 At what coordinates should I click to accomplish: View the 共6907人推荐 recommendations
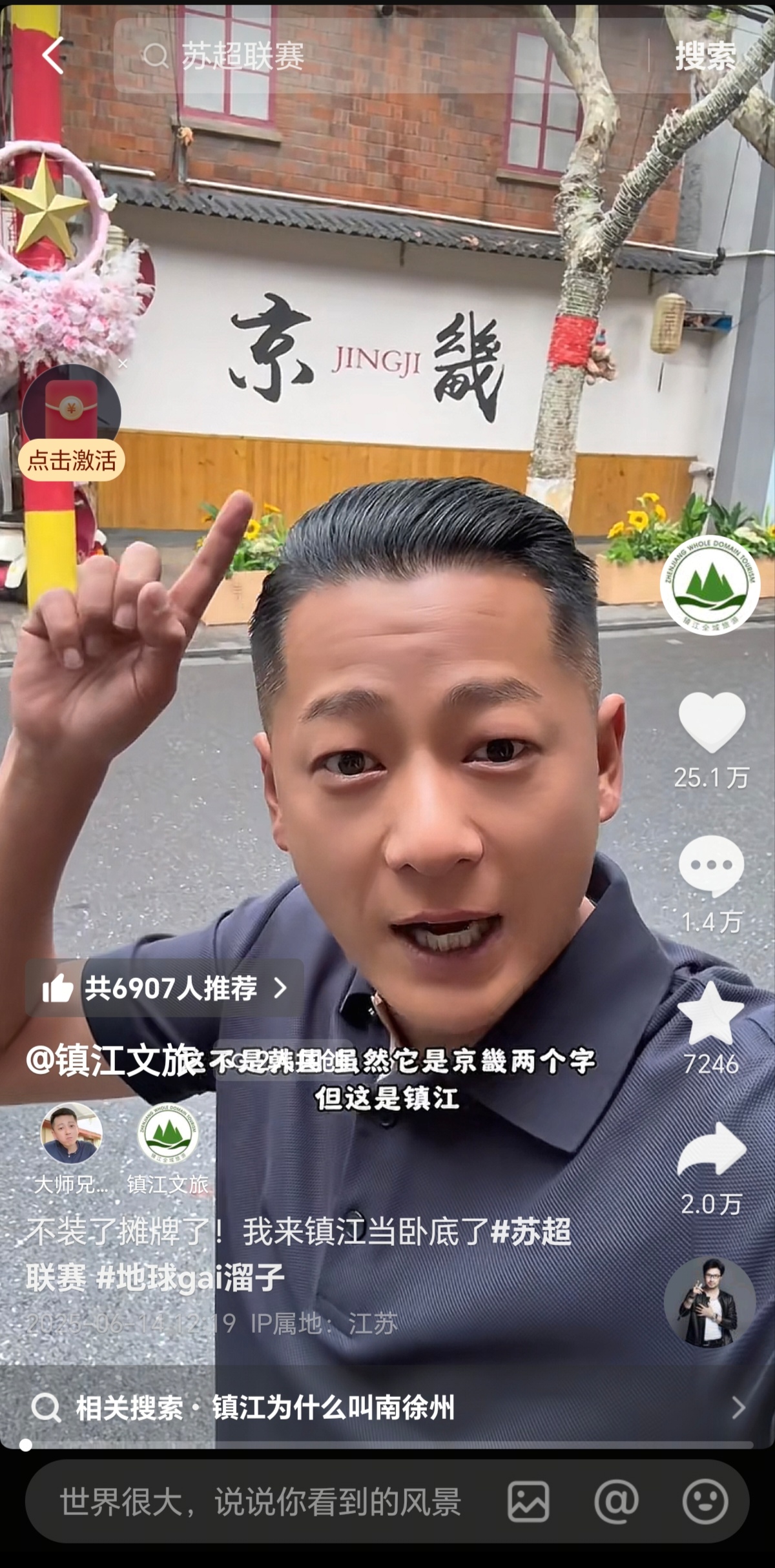[165, 988]
